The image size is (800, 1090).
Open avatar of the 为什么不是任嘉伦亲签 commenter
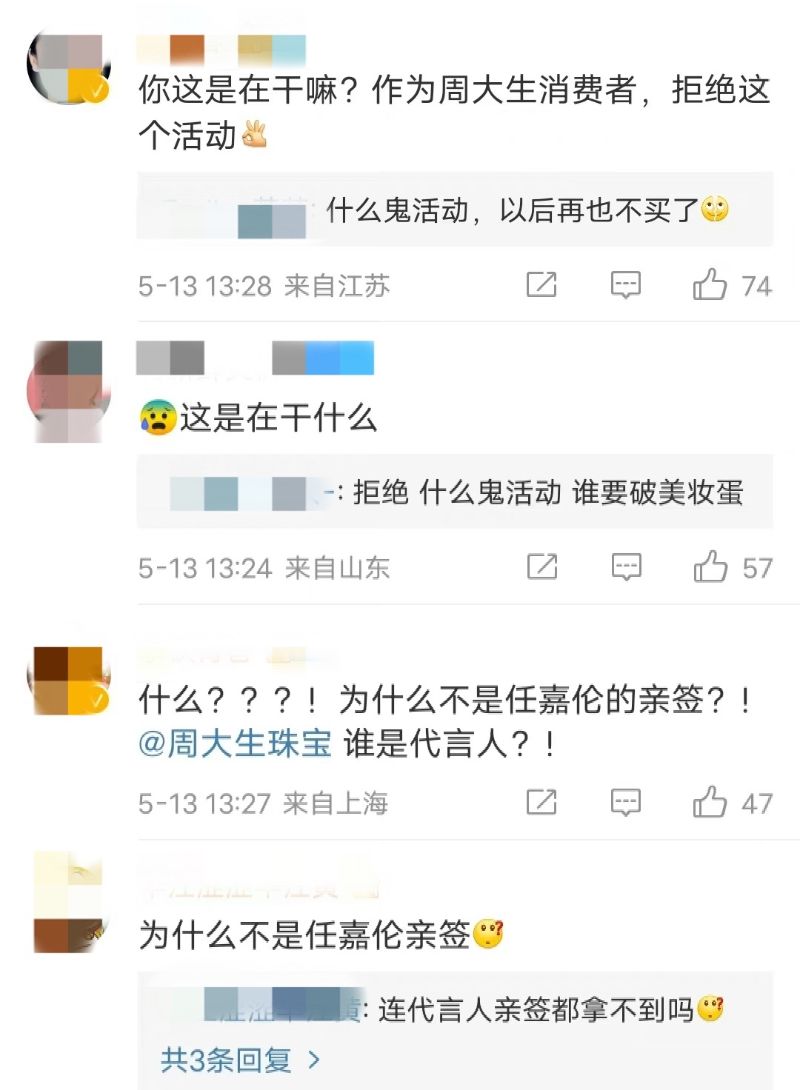(x=68, y=902)
